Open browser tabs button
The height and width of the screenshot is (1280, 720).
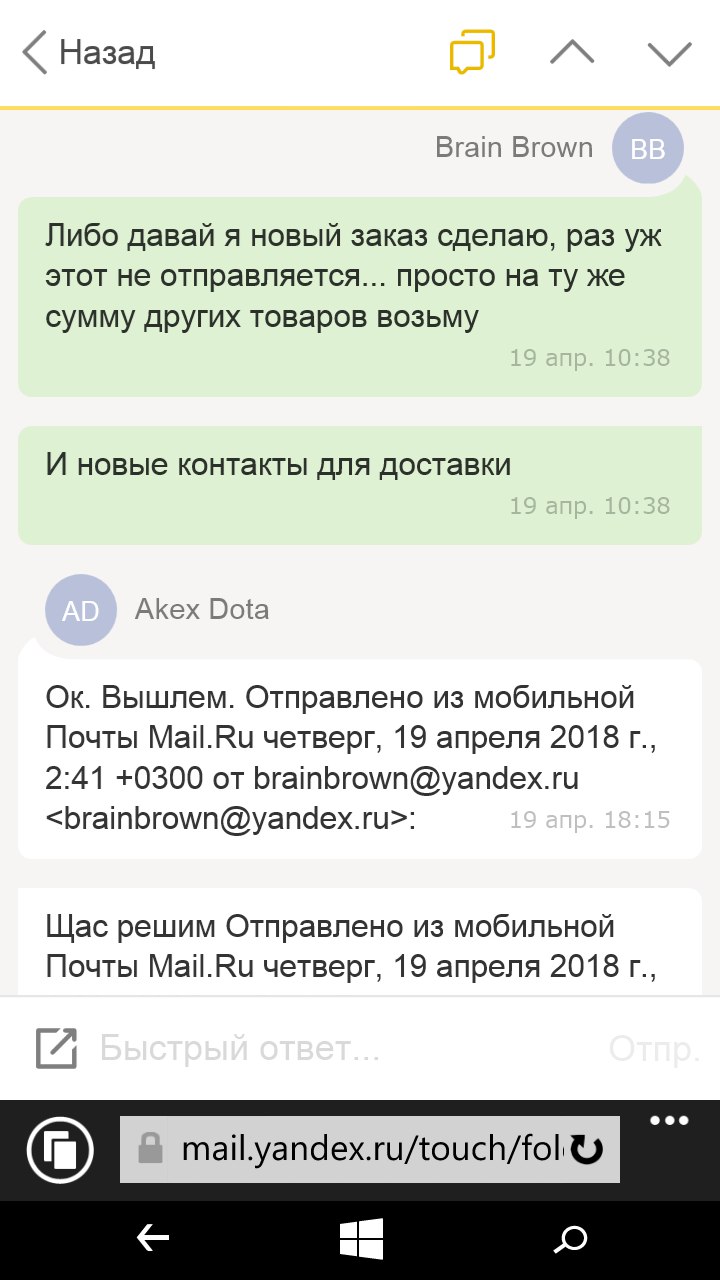tap(61, 1149)
